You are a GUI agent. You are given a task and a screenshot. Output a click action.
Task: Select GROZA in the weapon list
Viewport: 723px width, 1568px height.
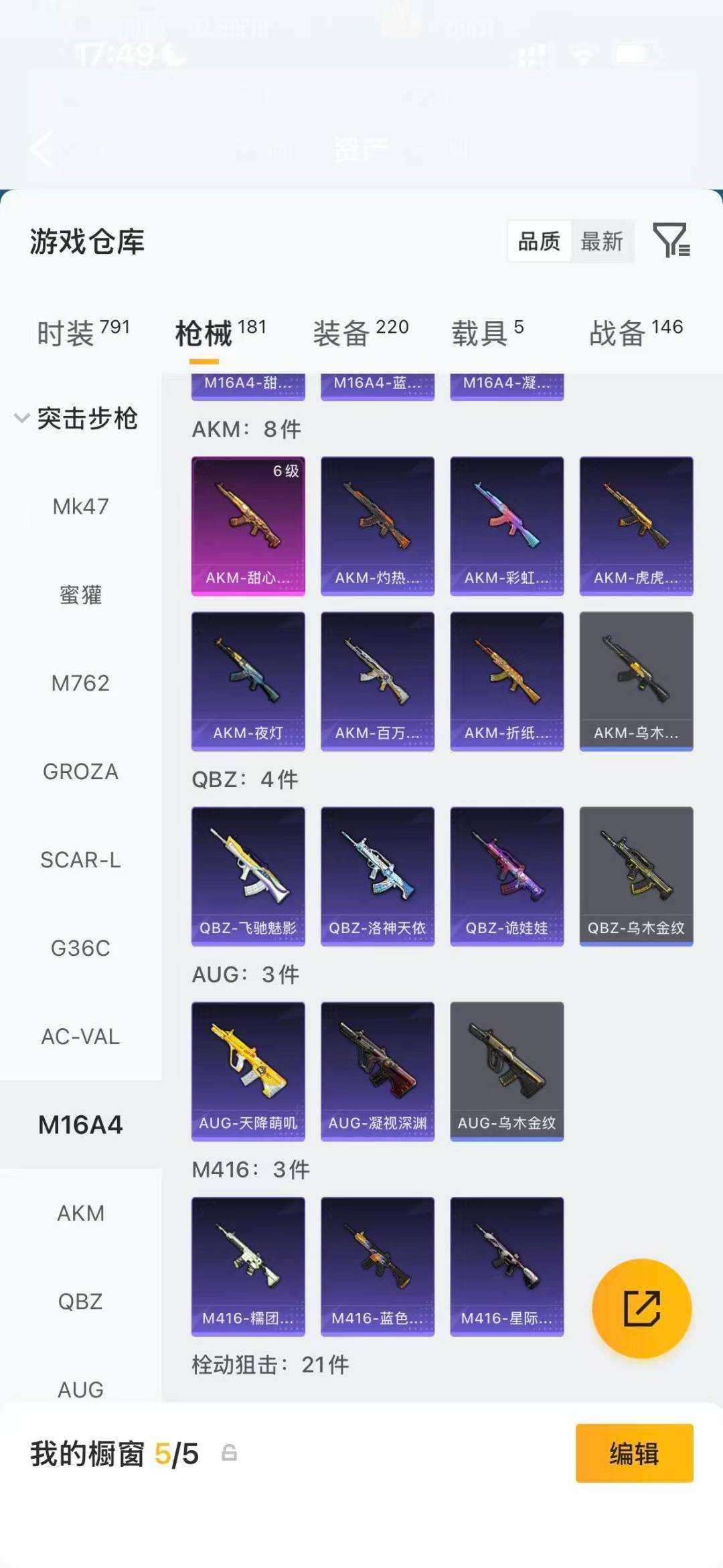point(80,772)
